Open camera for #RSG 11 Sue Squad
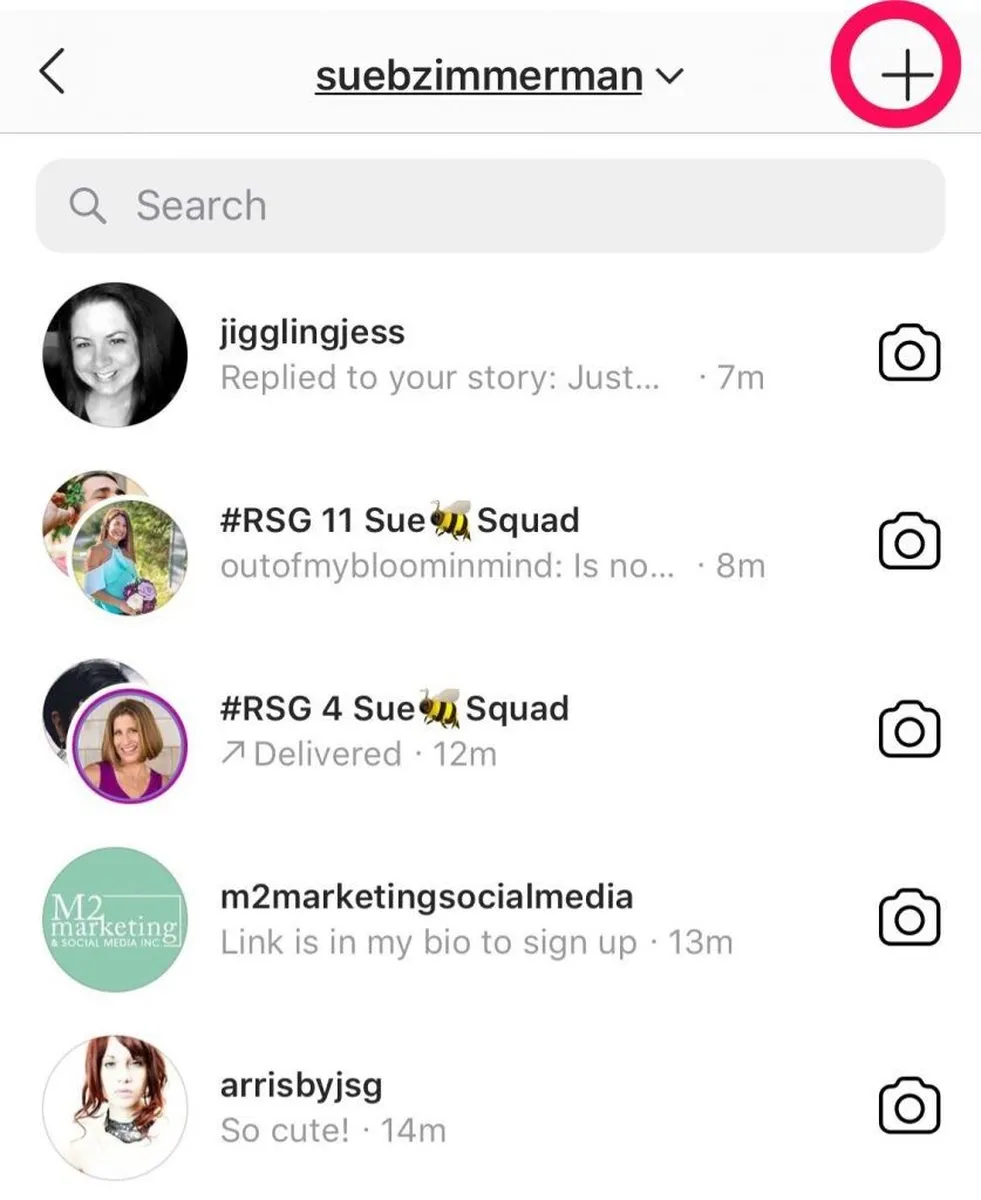 (908, 543)
